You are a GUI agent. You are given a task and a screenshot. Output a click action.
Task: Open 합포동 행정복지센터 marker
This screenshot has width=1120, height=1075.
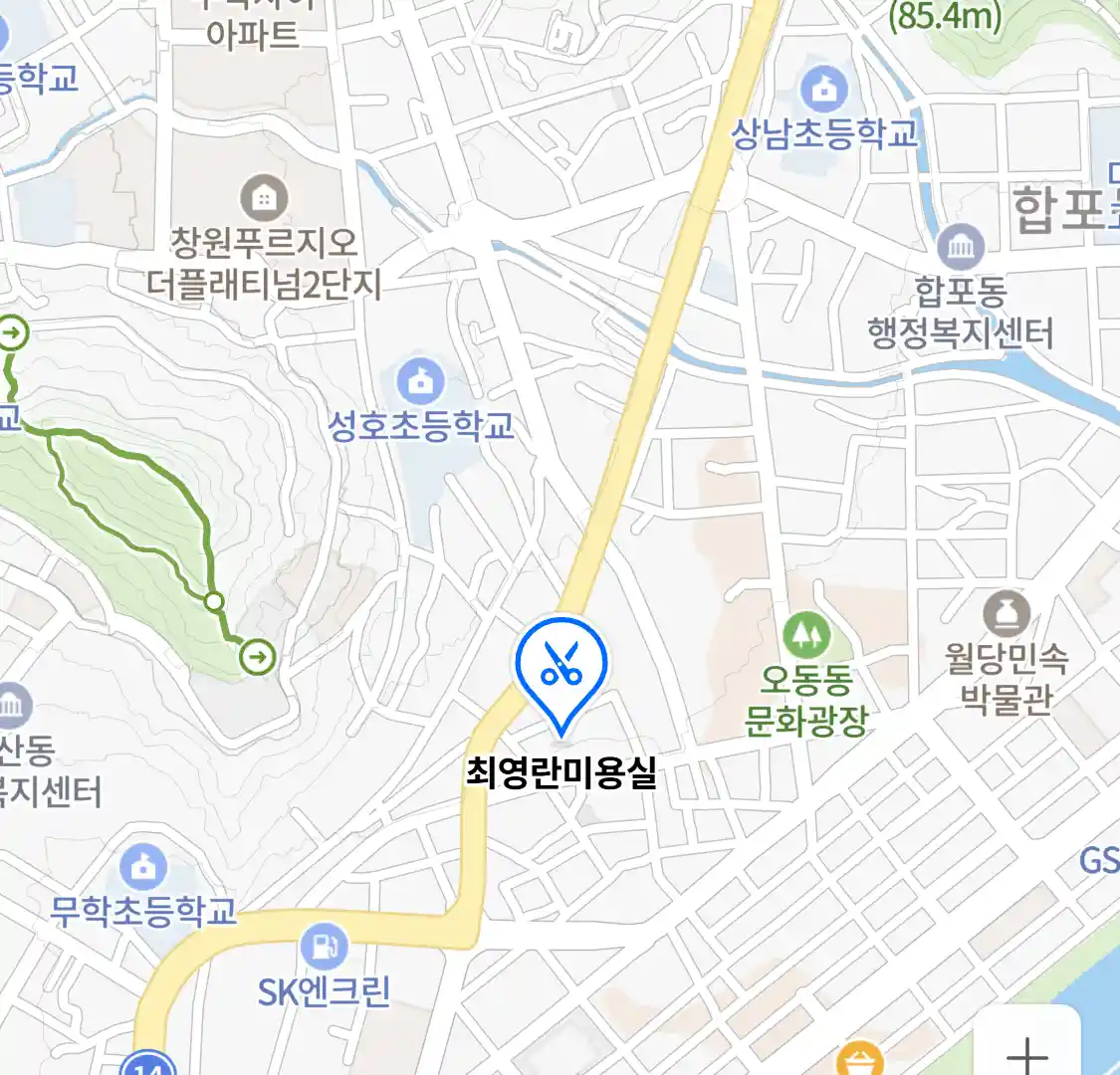960,247
